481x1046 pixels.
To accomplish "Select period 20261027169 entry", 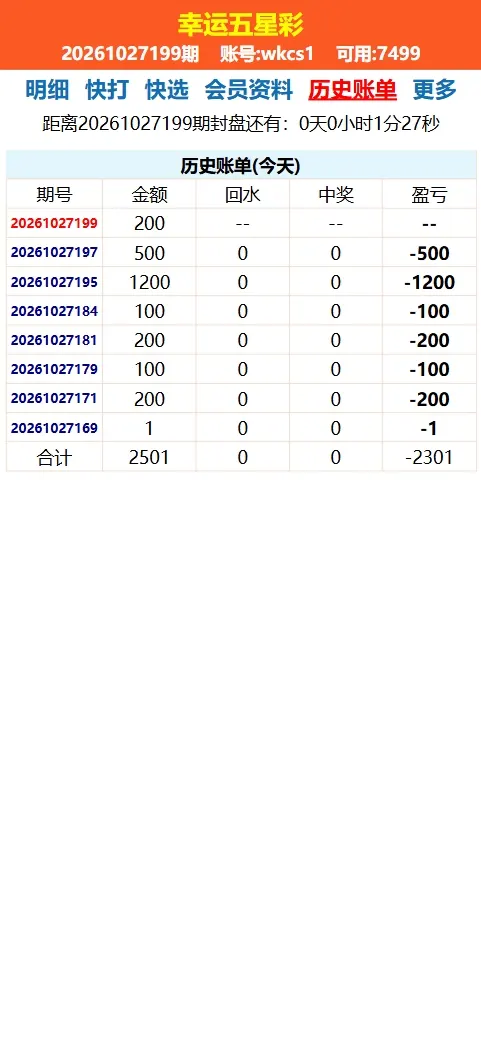I will coord(54,428).
